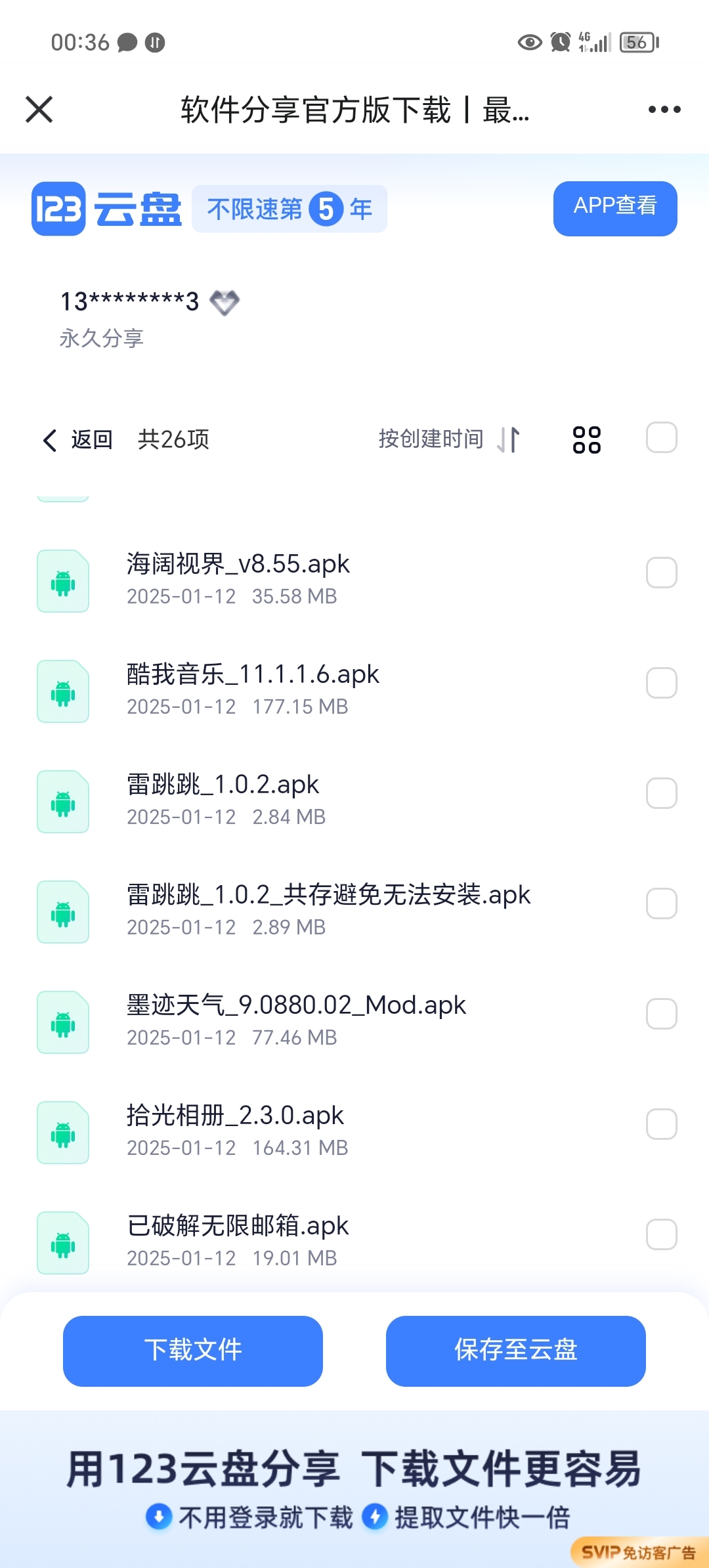Check the box for 雷跳跳_1.0.2.apk
Viewport: 709px width, 1568px height.
point(661,793)
